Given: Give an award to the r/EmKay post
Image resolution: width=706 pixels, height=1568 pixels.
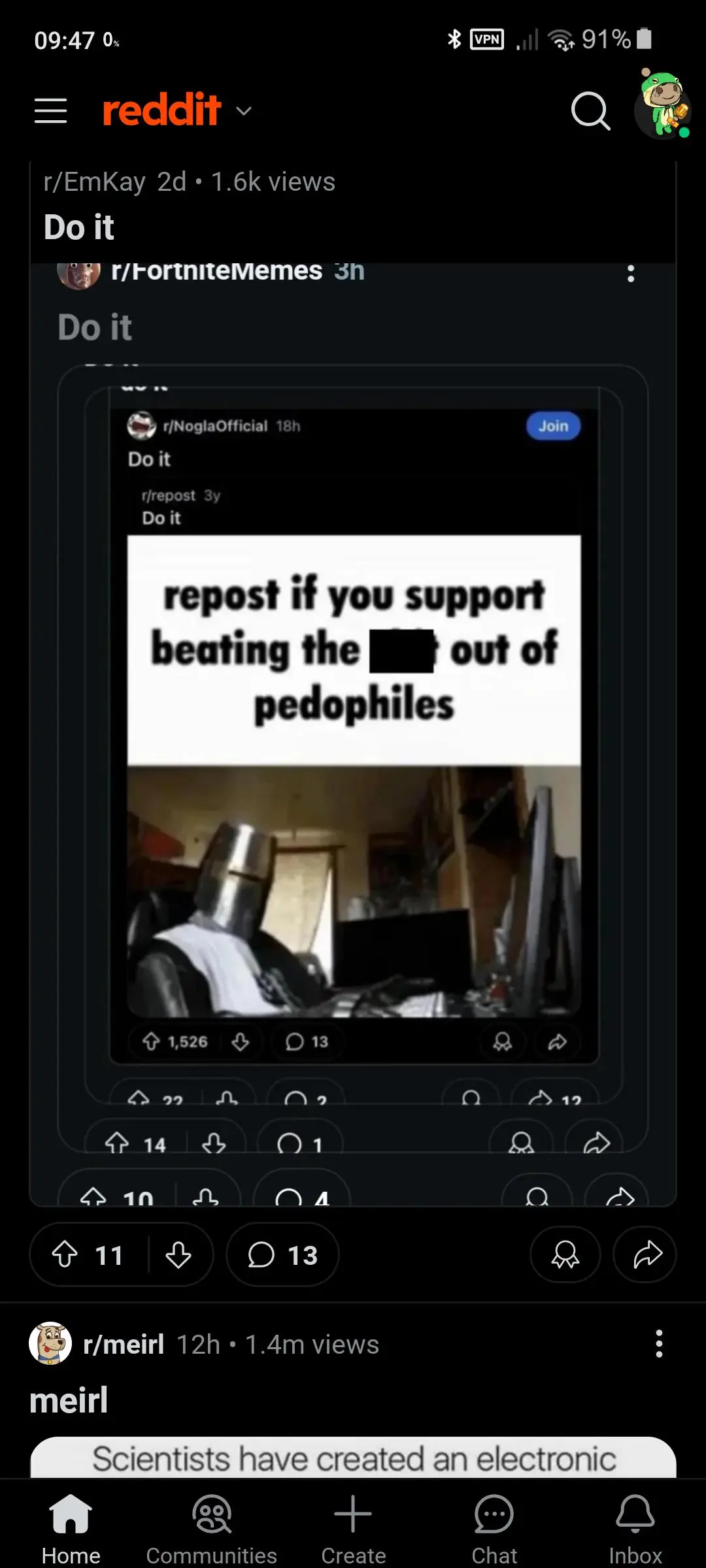Looking at the screenshot, I should pos(565,1254).
